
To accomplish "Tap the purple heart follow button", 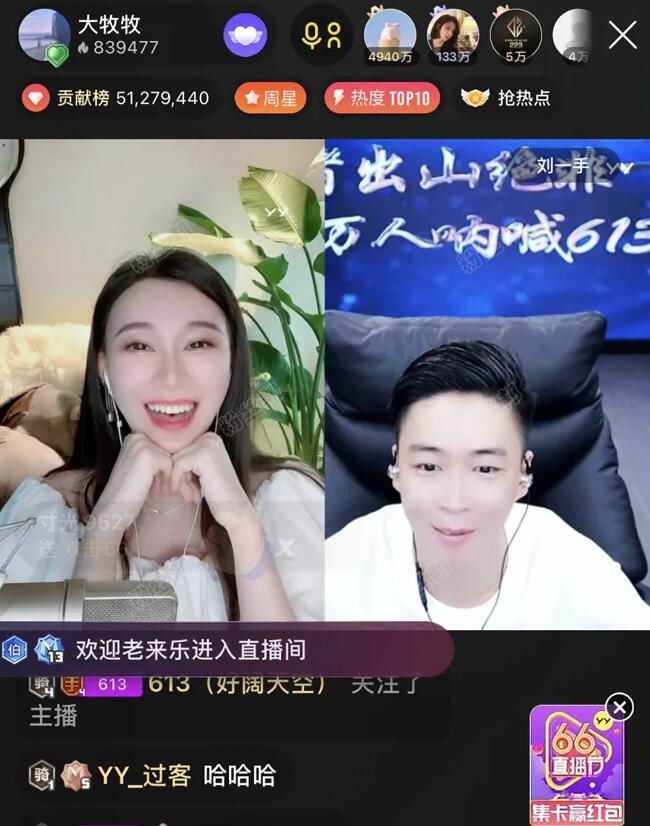I will [x=245, y=35].
